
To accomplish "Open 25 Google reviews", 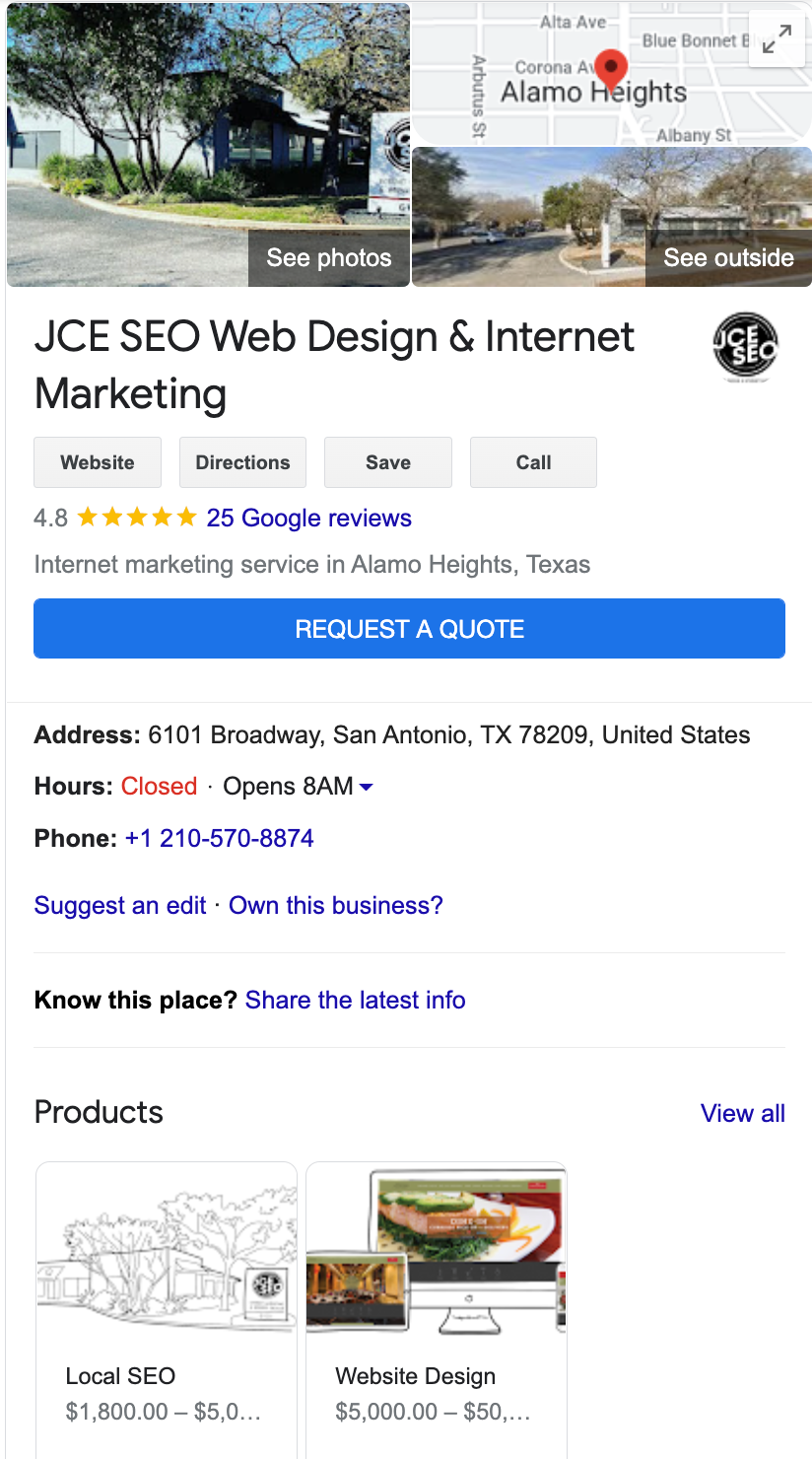I will point(308,519).
